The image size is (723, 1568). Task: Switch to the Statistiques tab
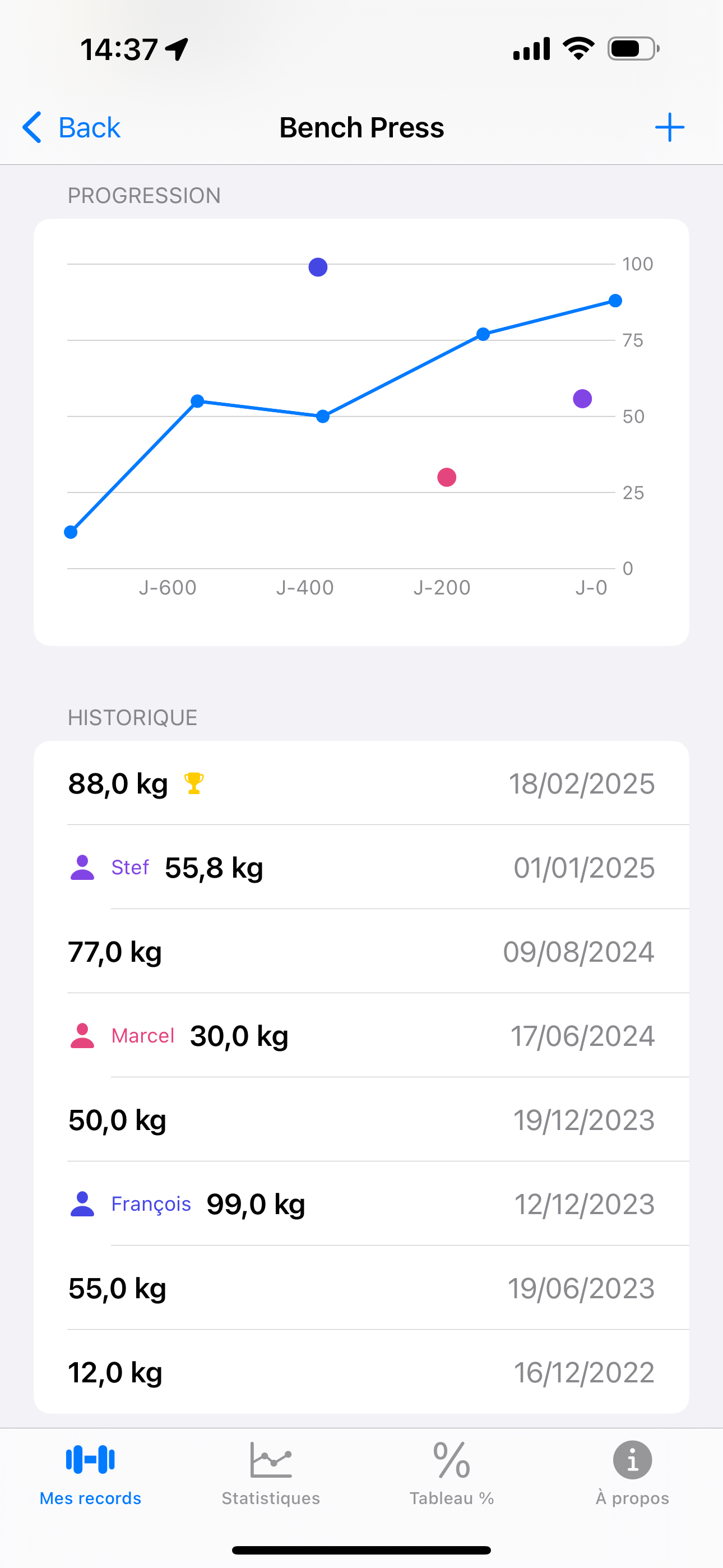click(x=271, y=1473)
